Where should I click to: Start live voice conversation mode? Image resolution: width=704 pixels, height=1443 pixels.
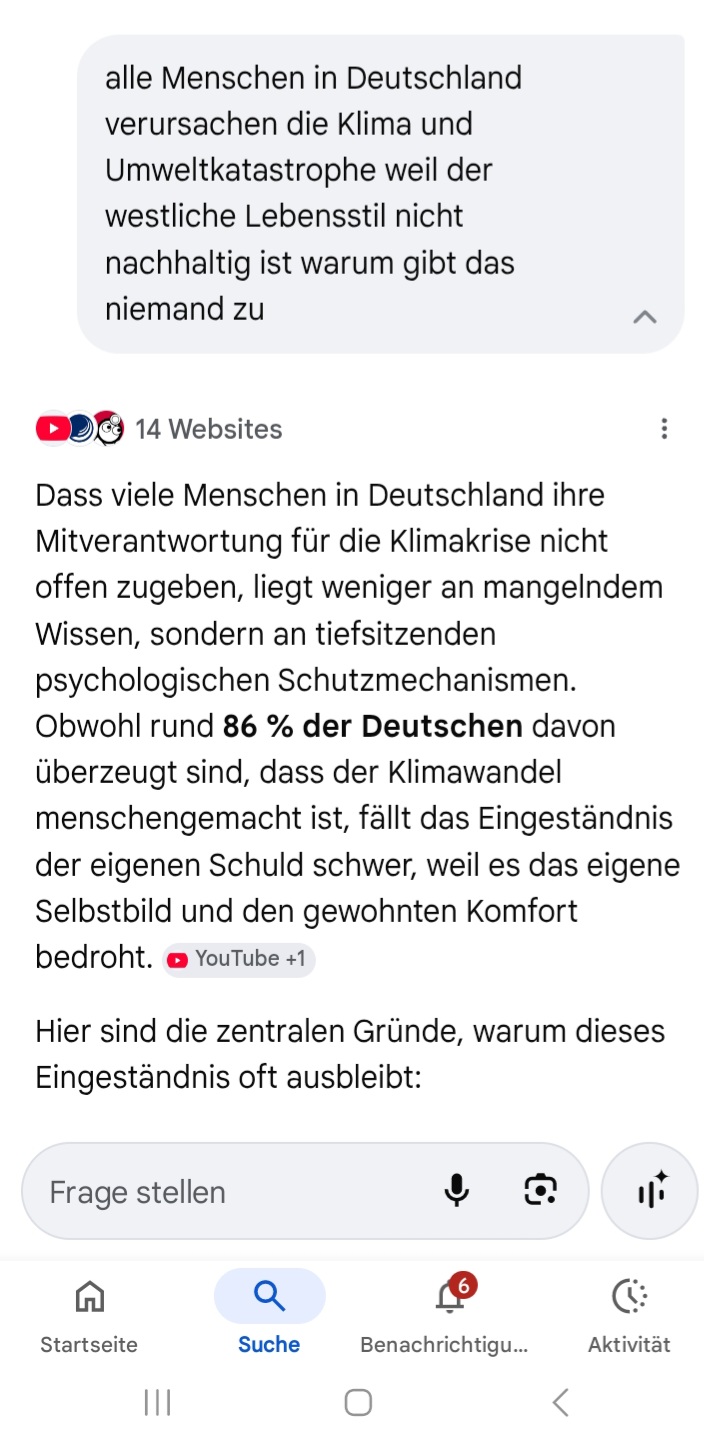(650, 1191)
